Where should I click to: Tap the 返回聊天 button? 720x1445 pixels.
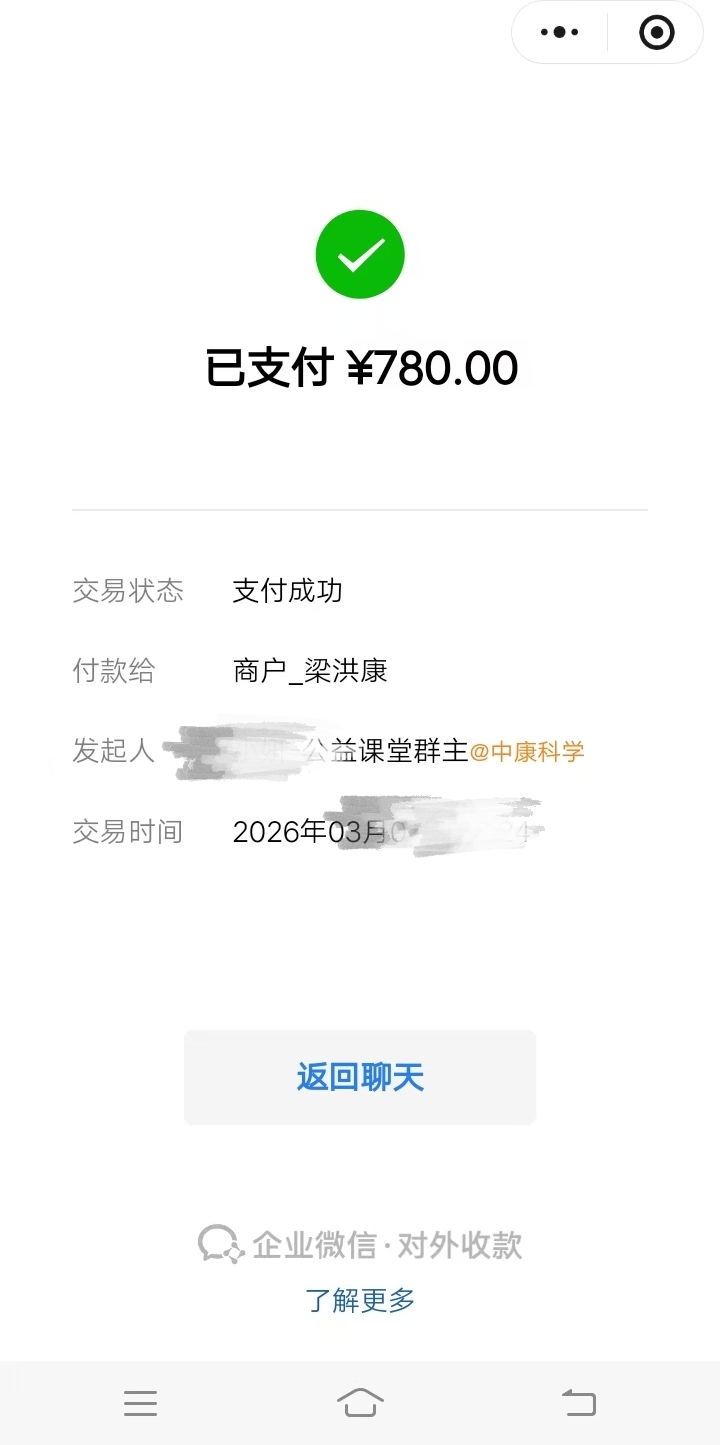point(360,1077)
